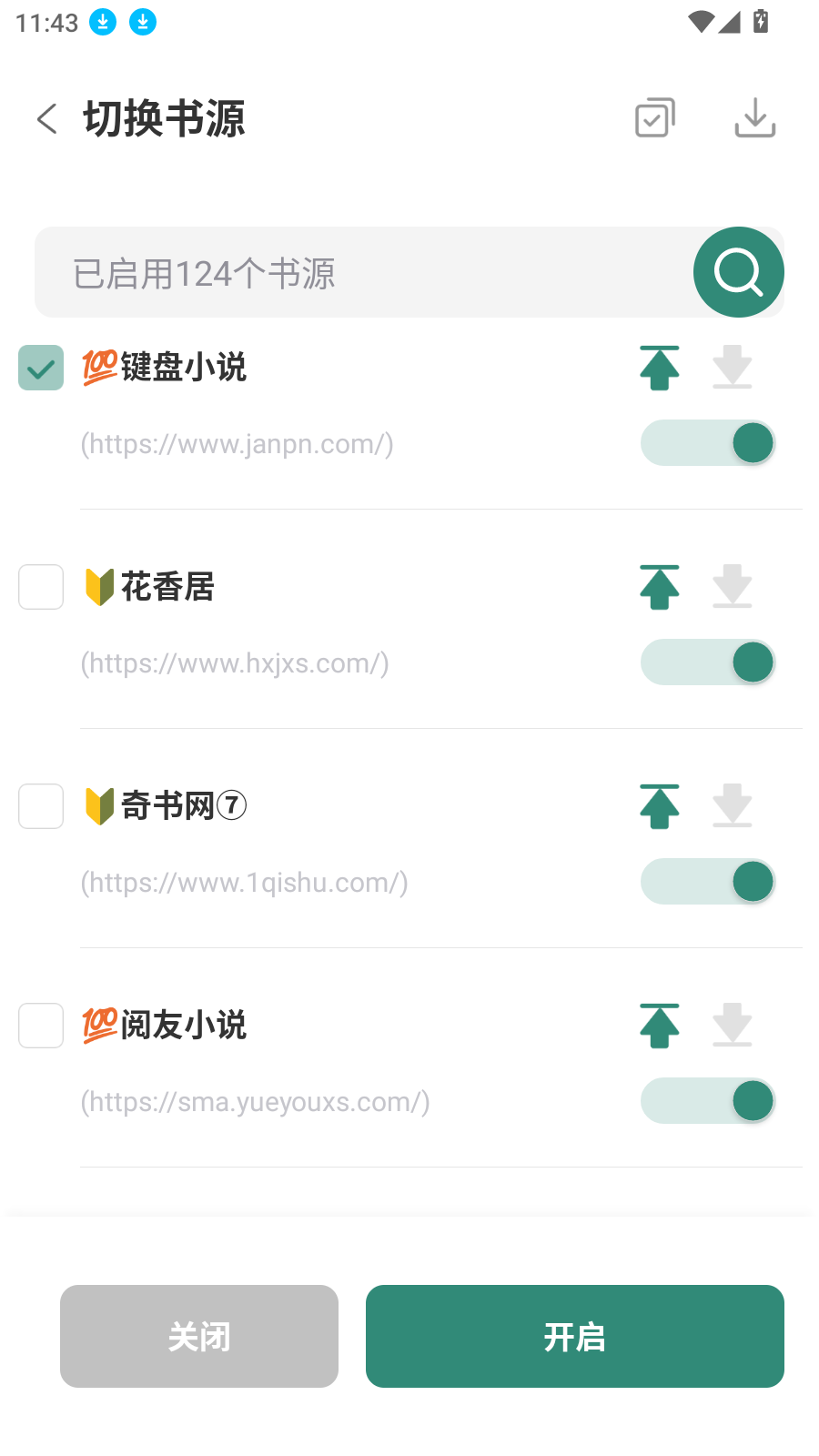Switch off the 阅友小说 source
The width and height of the screenshot is (819, 1456).
(x=708, y=1101)
